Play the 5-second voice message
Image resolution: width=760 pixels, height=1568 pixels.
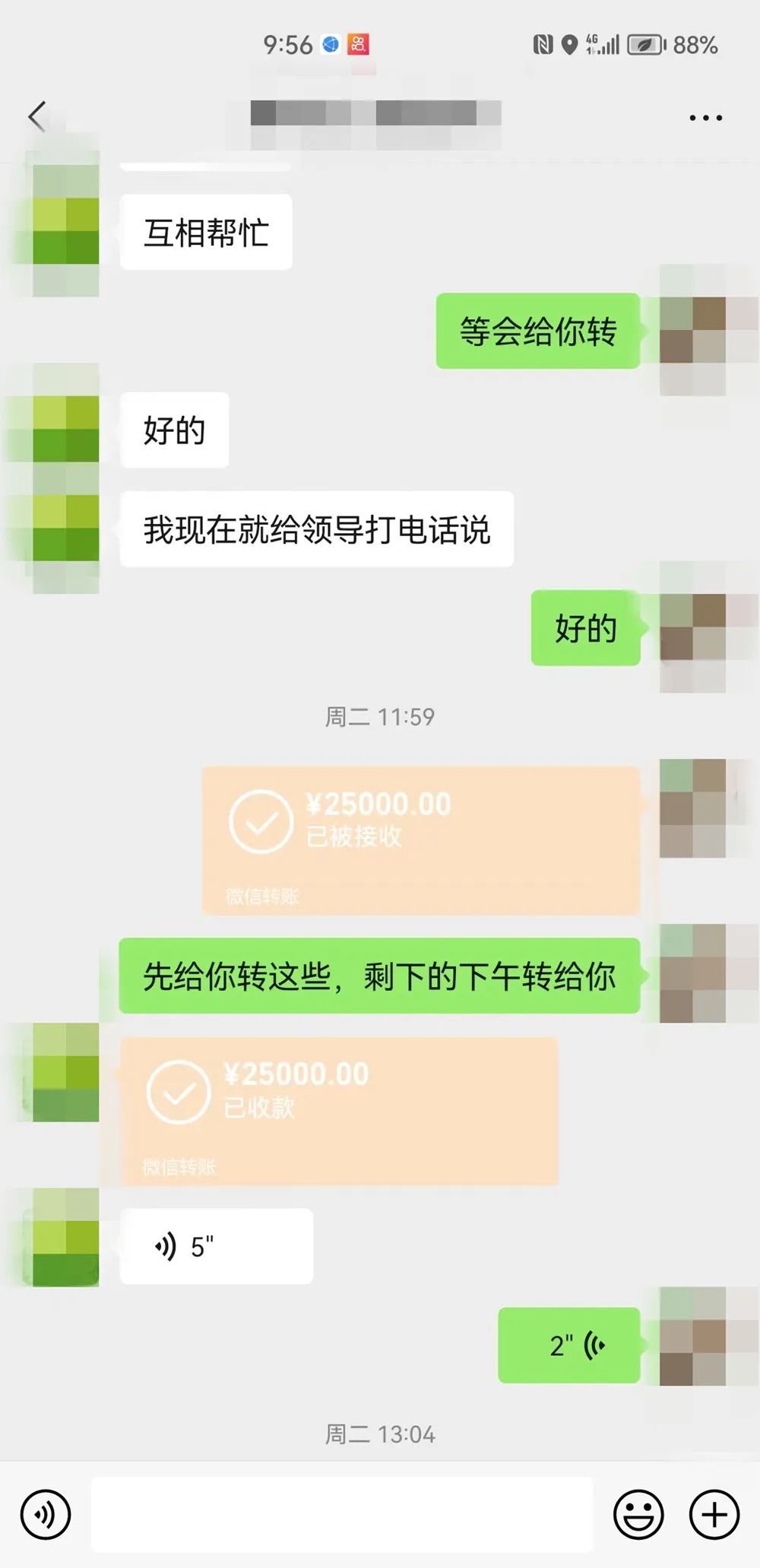coord(216,1246)
